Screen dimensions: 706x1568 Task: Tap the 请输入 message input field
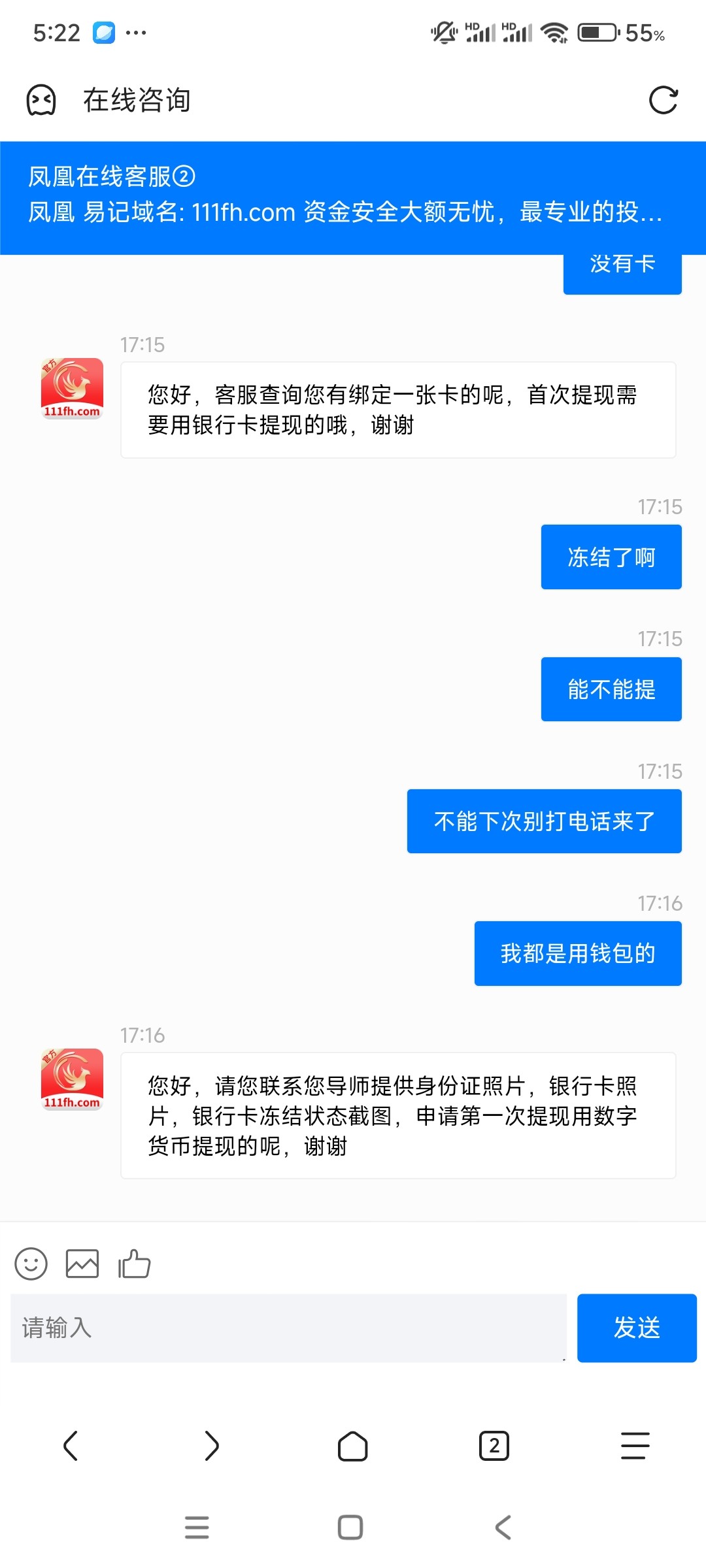coord(288,1328)
